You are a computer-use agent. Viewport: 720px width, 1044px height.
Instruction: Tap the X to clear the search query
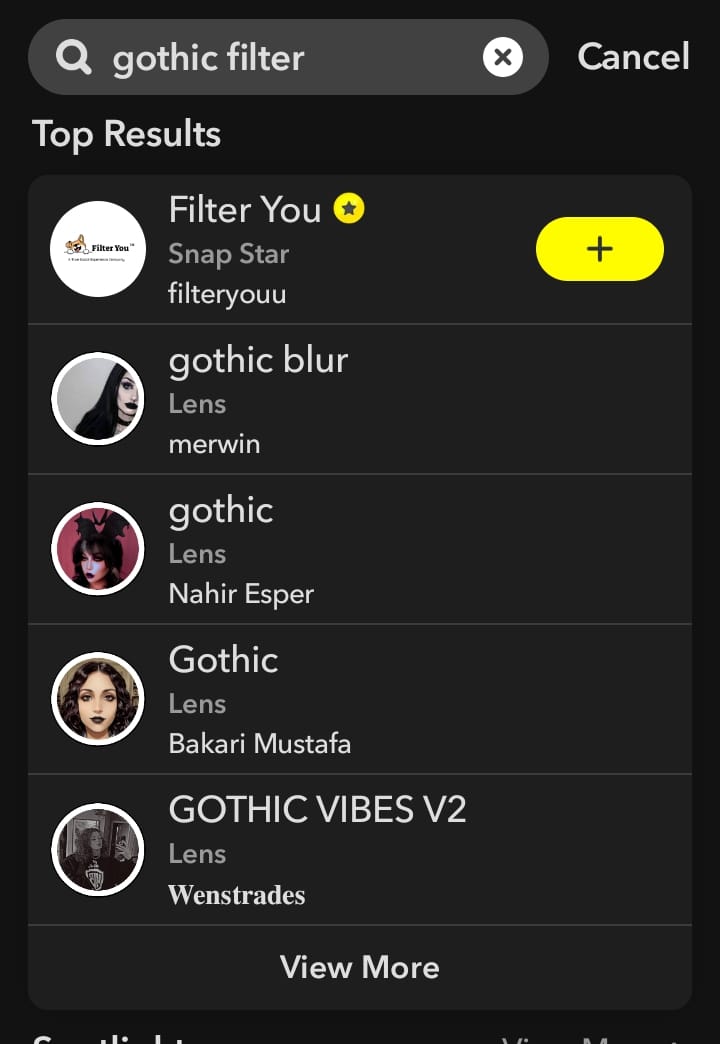click(x=503, y=57)
